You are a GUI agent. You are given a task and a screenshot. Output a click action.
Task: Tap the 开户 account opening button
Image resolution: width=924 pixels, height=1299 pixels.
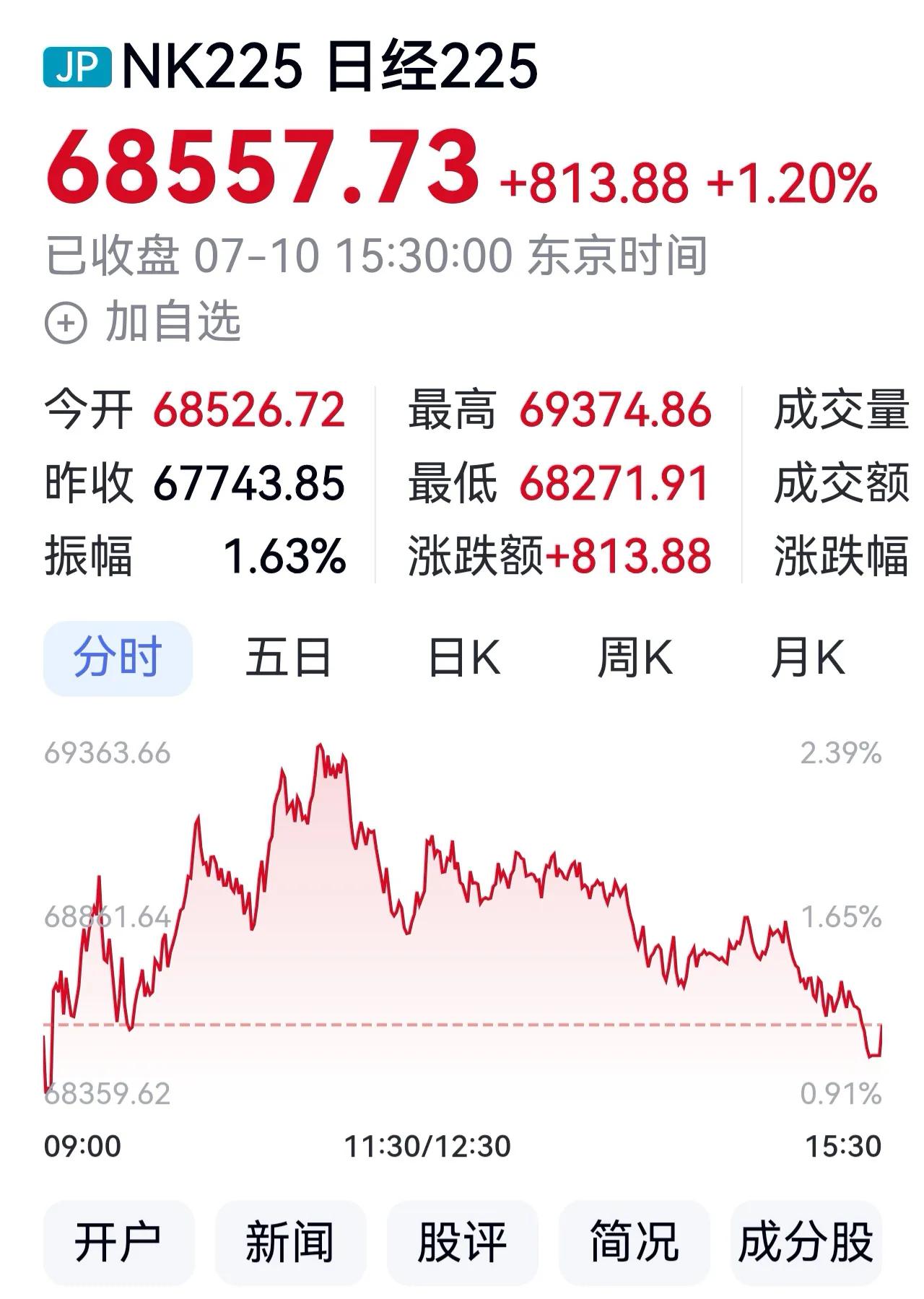click(118, 1242)
